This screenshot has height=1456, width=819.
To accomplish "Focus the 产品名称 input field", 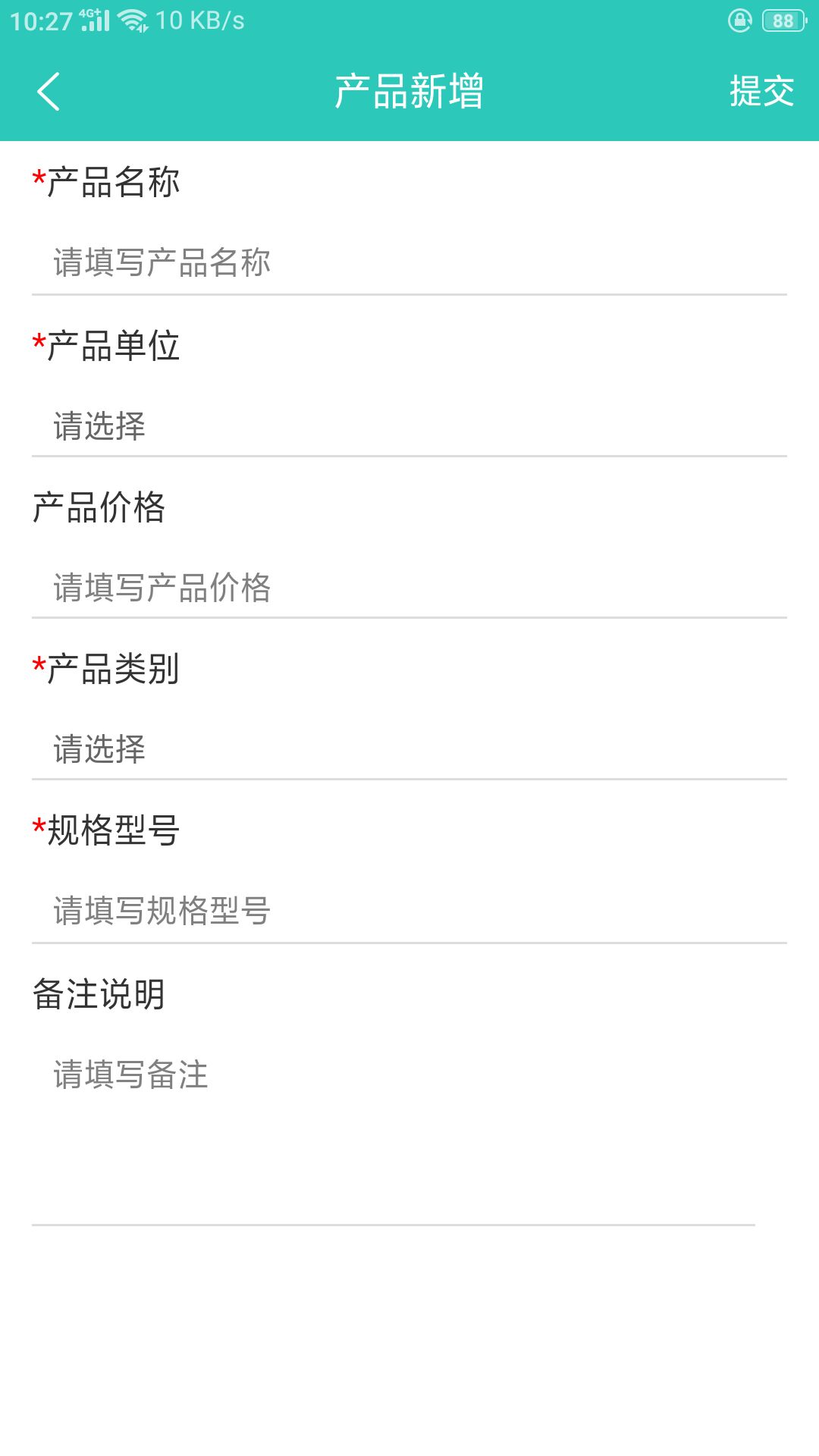I will tap(409, 262).
